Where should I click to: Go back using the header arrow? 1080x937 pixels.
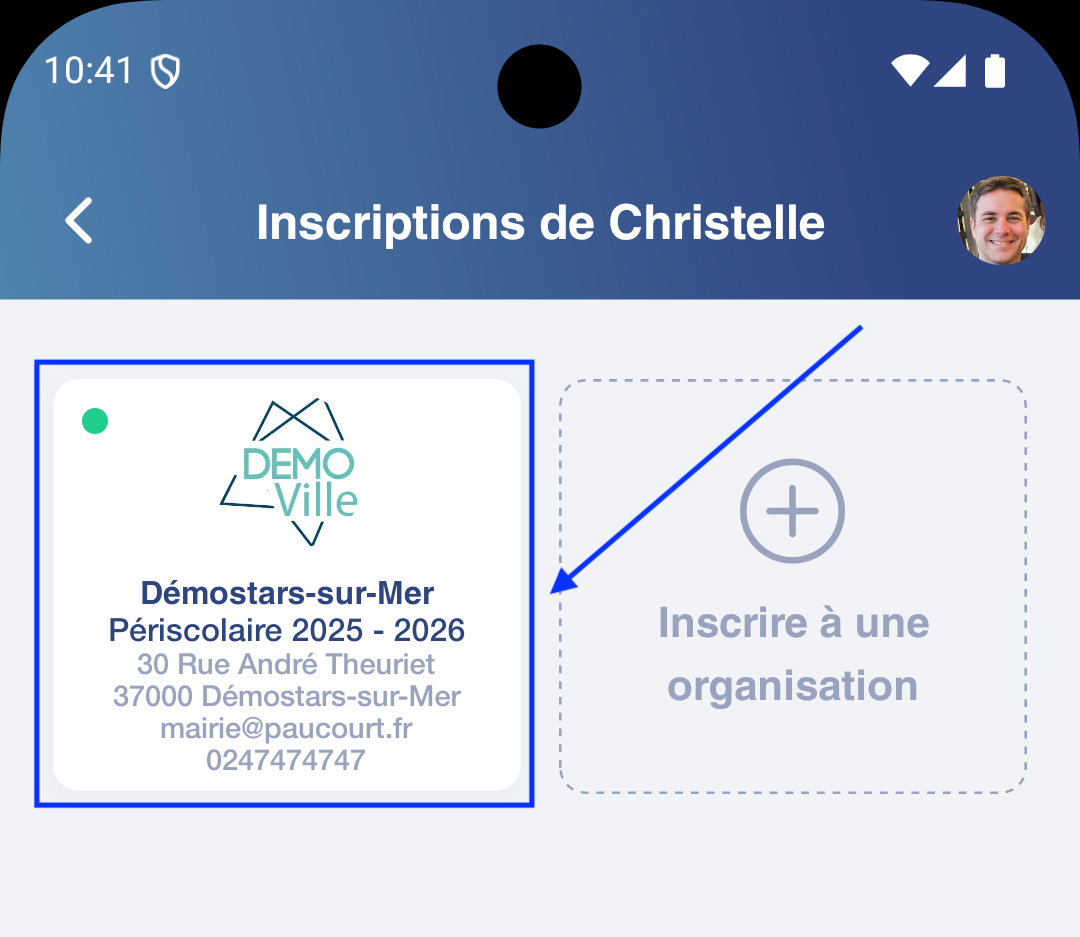click(79, 221)
